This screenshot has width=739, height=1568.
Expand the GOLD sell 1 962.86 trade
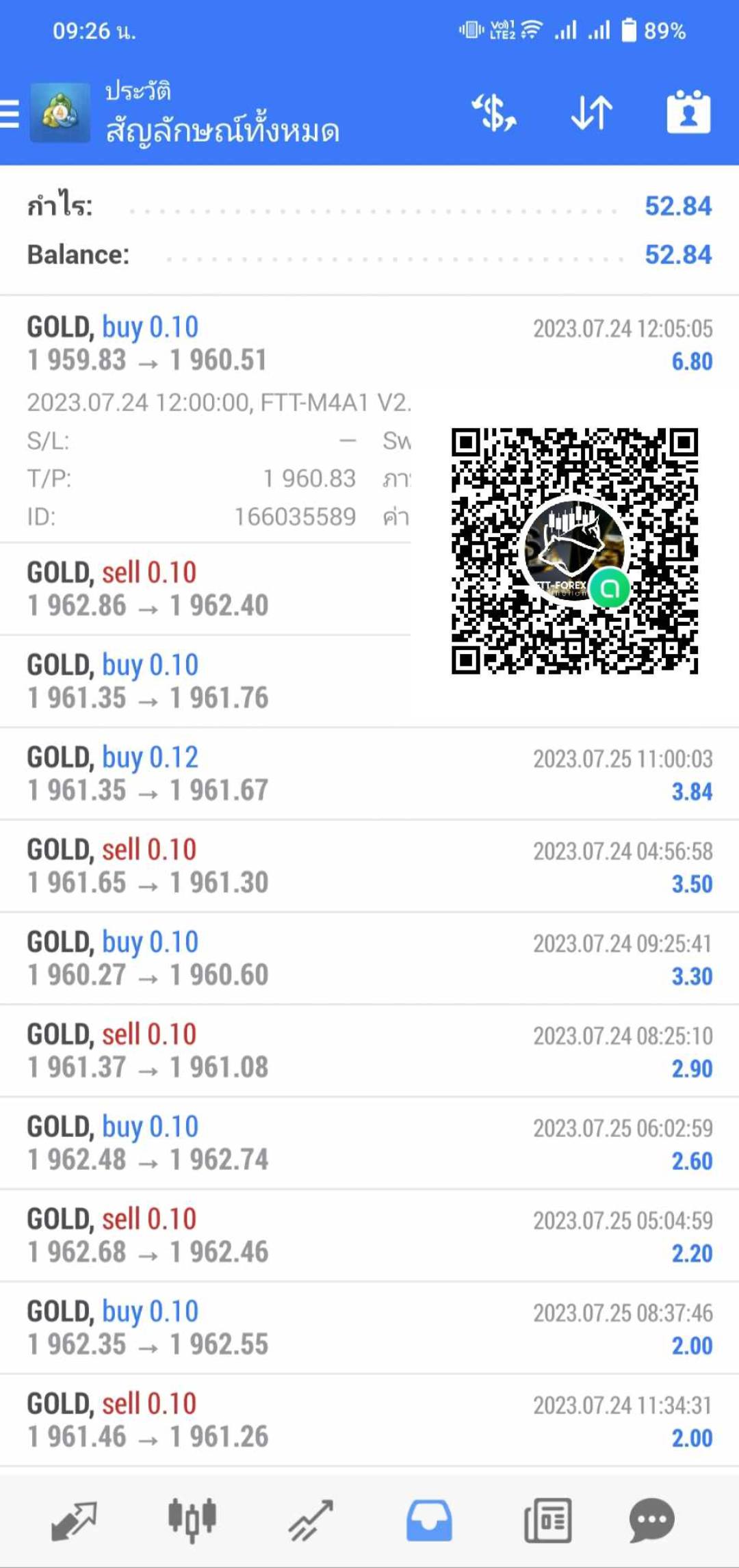click(205, 589)
